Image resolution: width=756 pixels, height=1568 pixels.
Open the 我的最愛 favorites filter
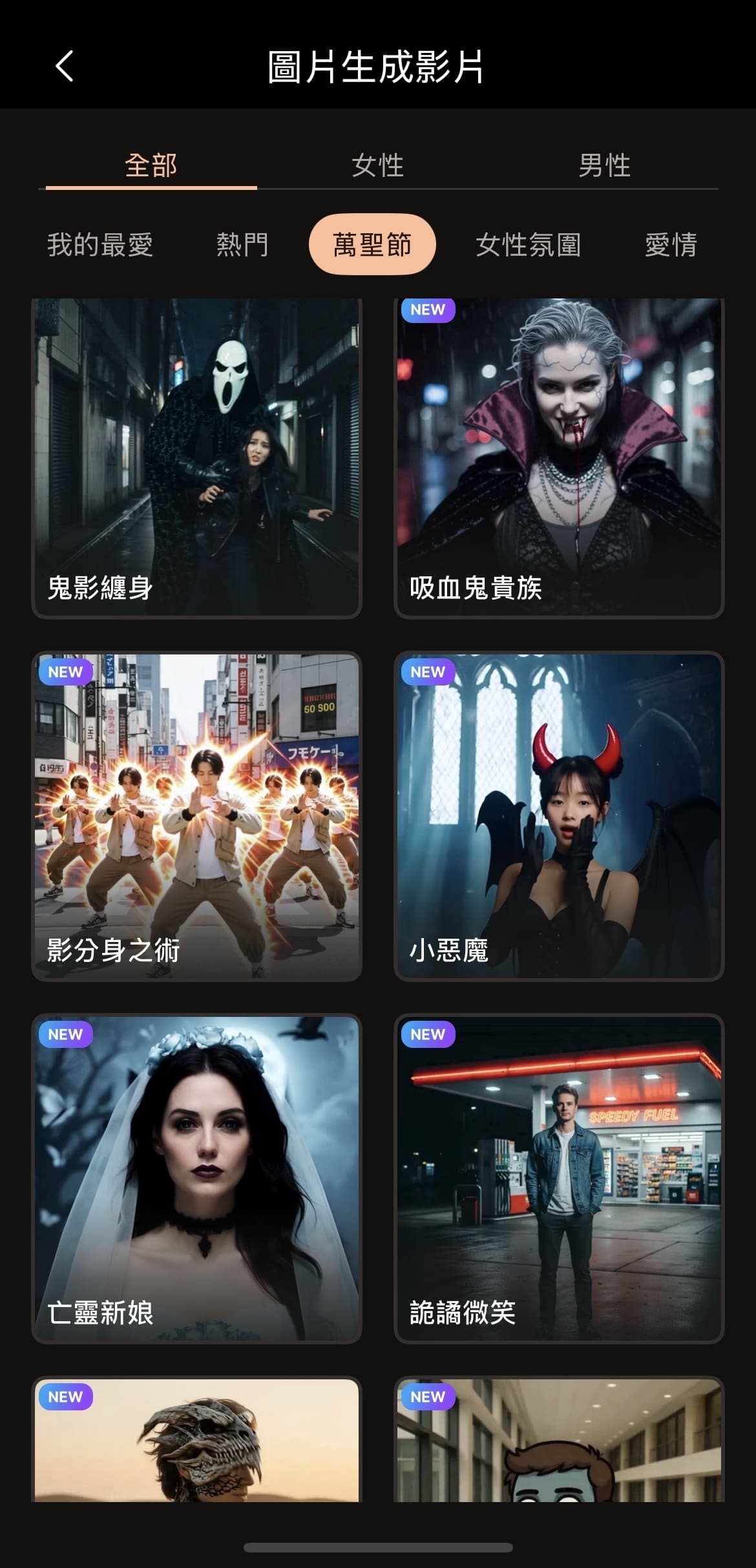[x=100, y=245]
